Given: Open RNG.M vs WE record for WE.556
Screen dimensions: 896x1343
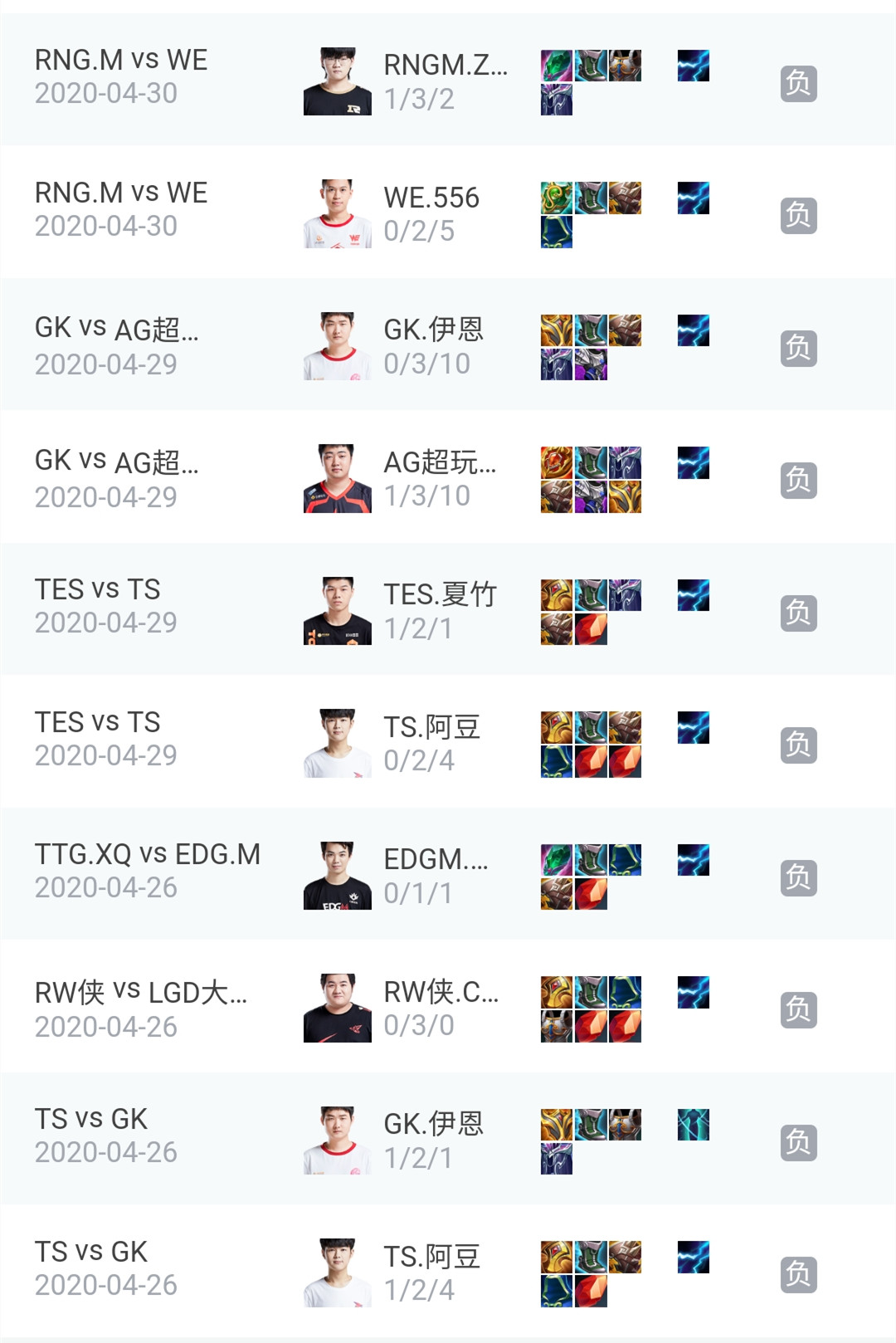Looking at the screenshot, I should (448, 212).
